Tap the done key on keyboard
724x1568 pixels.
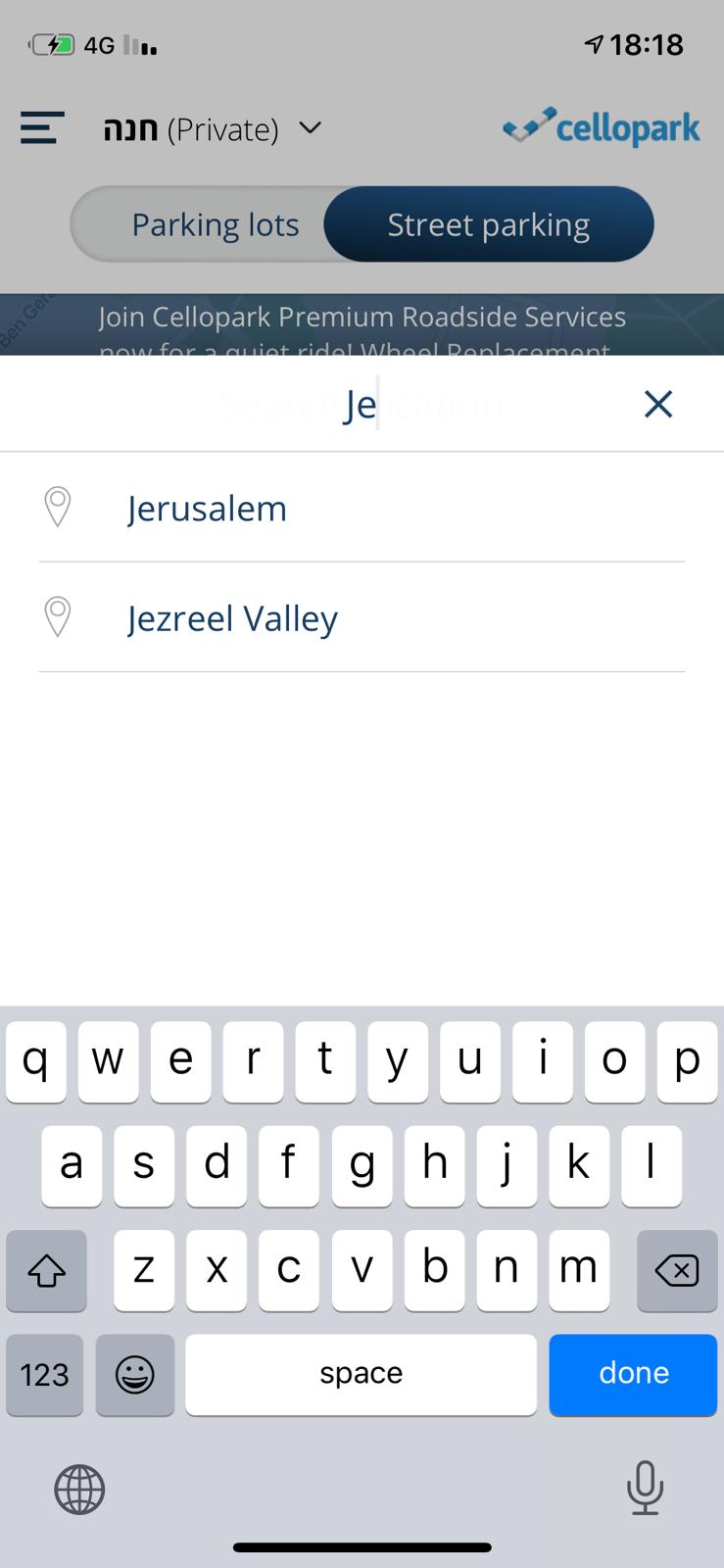point(633,1374)
